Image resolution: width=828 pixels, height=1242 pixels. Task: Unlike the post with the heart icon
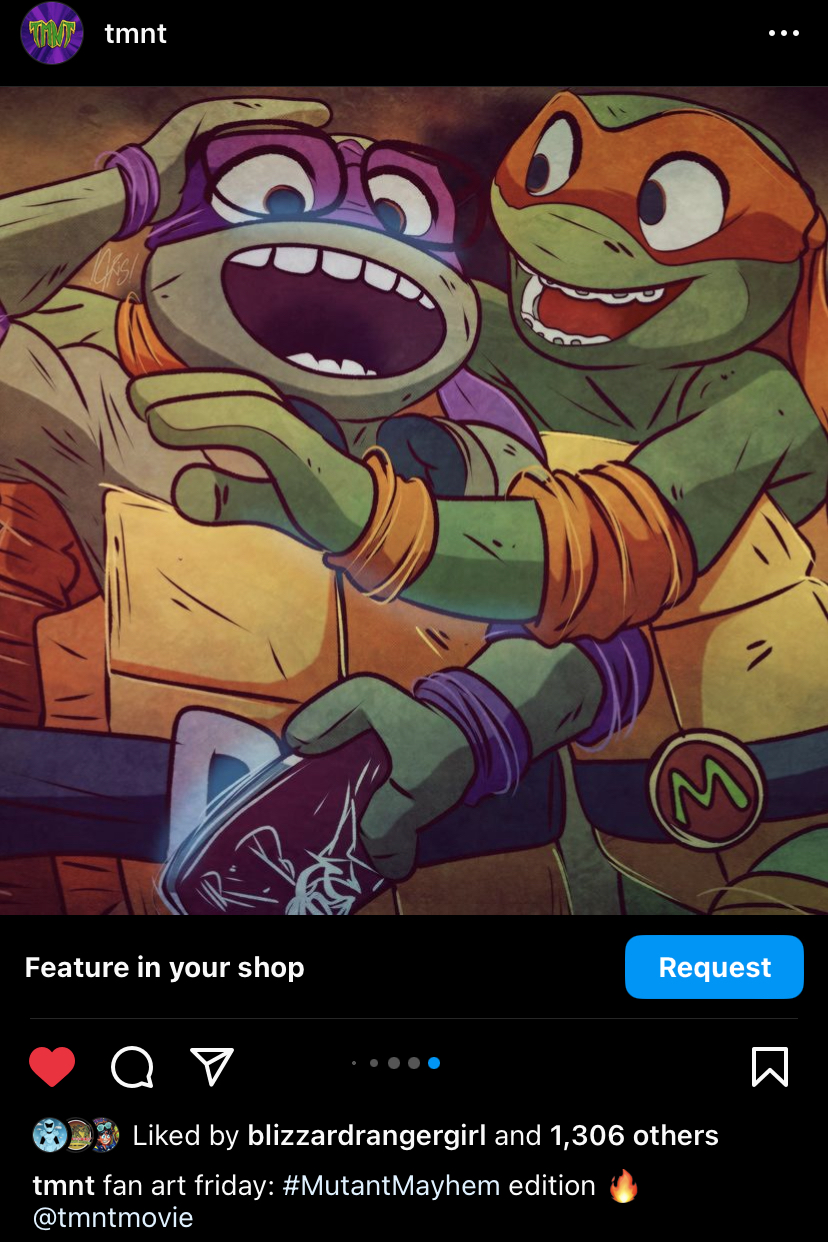(x=52, y=1067)
